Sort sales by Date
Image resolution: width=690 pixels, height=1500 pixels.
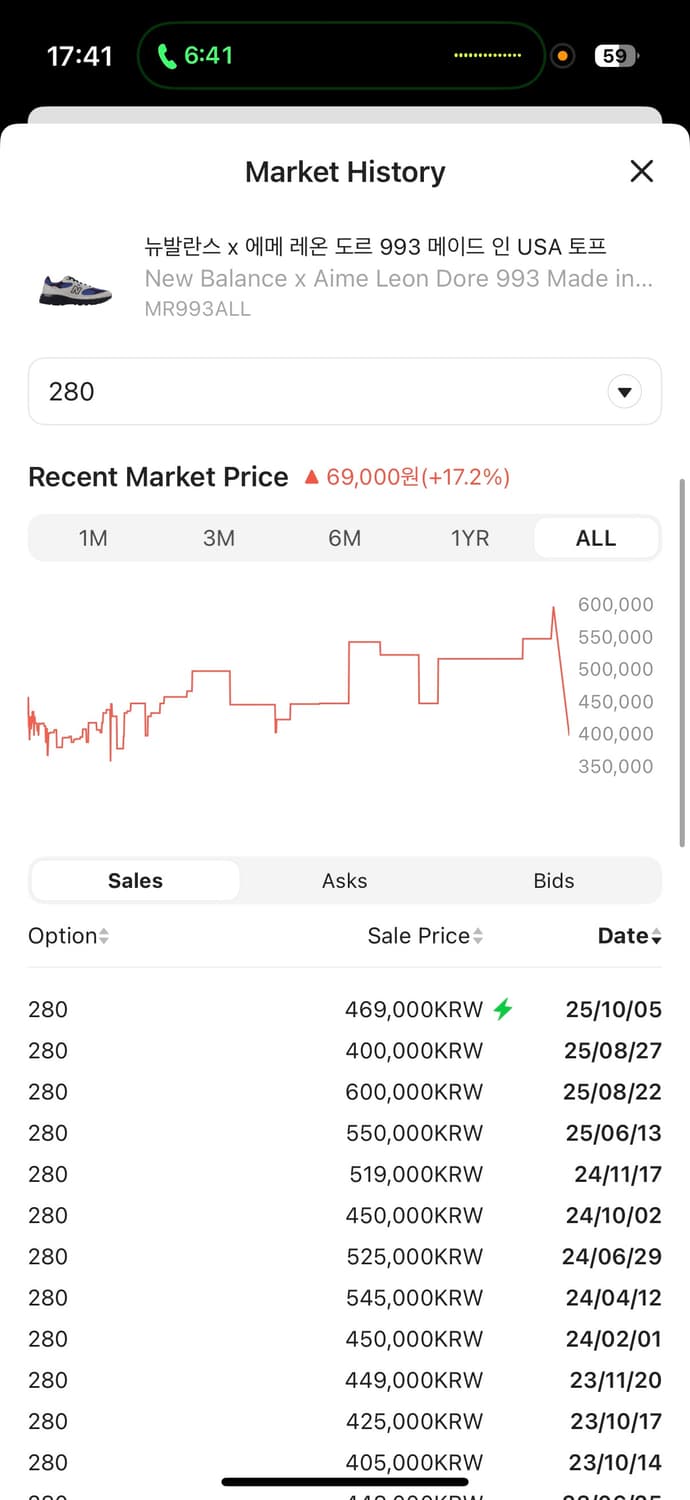pyautogui.click(x=629, y=936)
